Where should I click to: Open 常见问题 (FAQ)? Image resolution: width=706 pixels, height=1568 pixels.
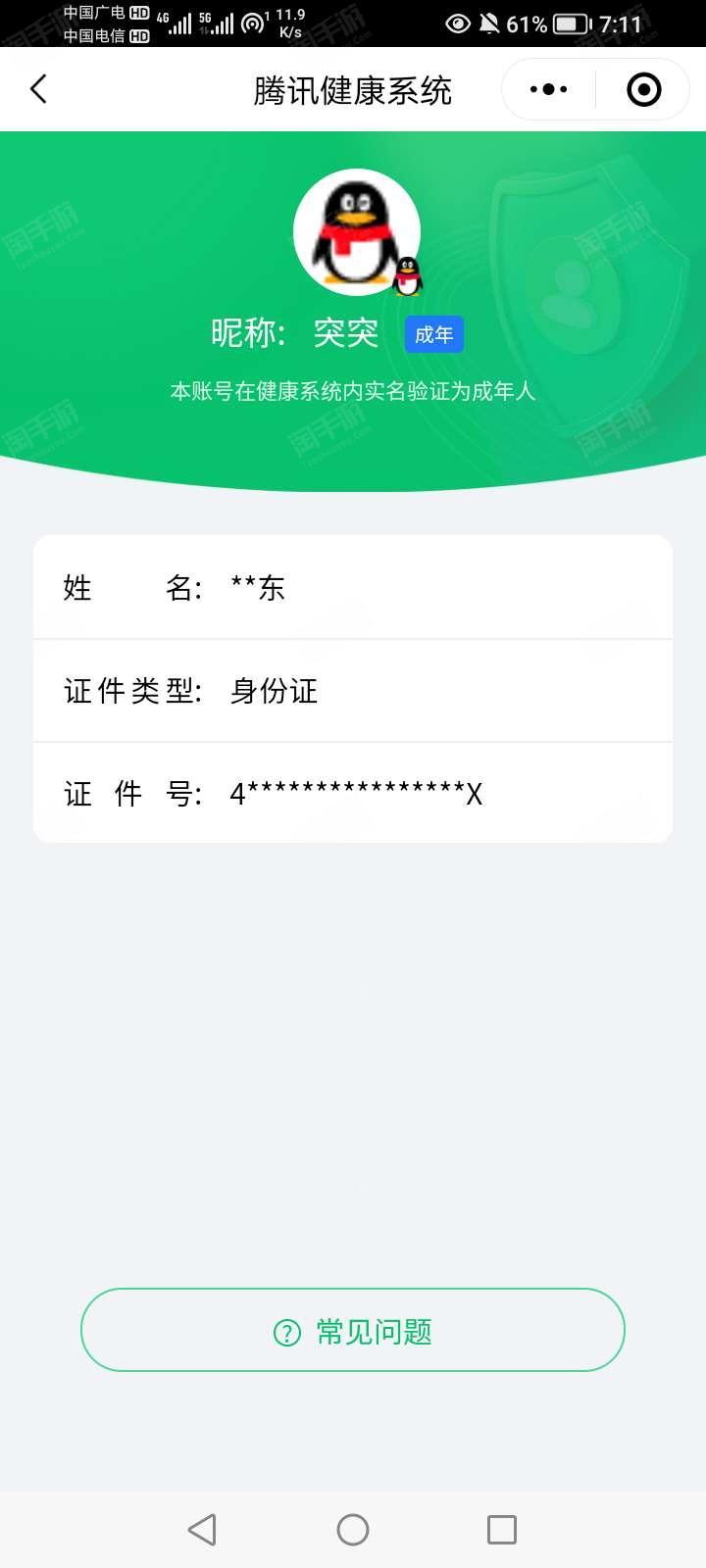(x=353, y=1330)
